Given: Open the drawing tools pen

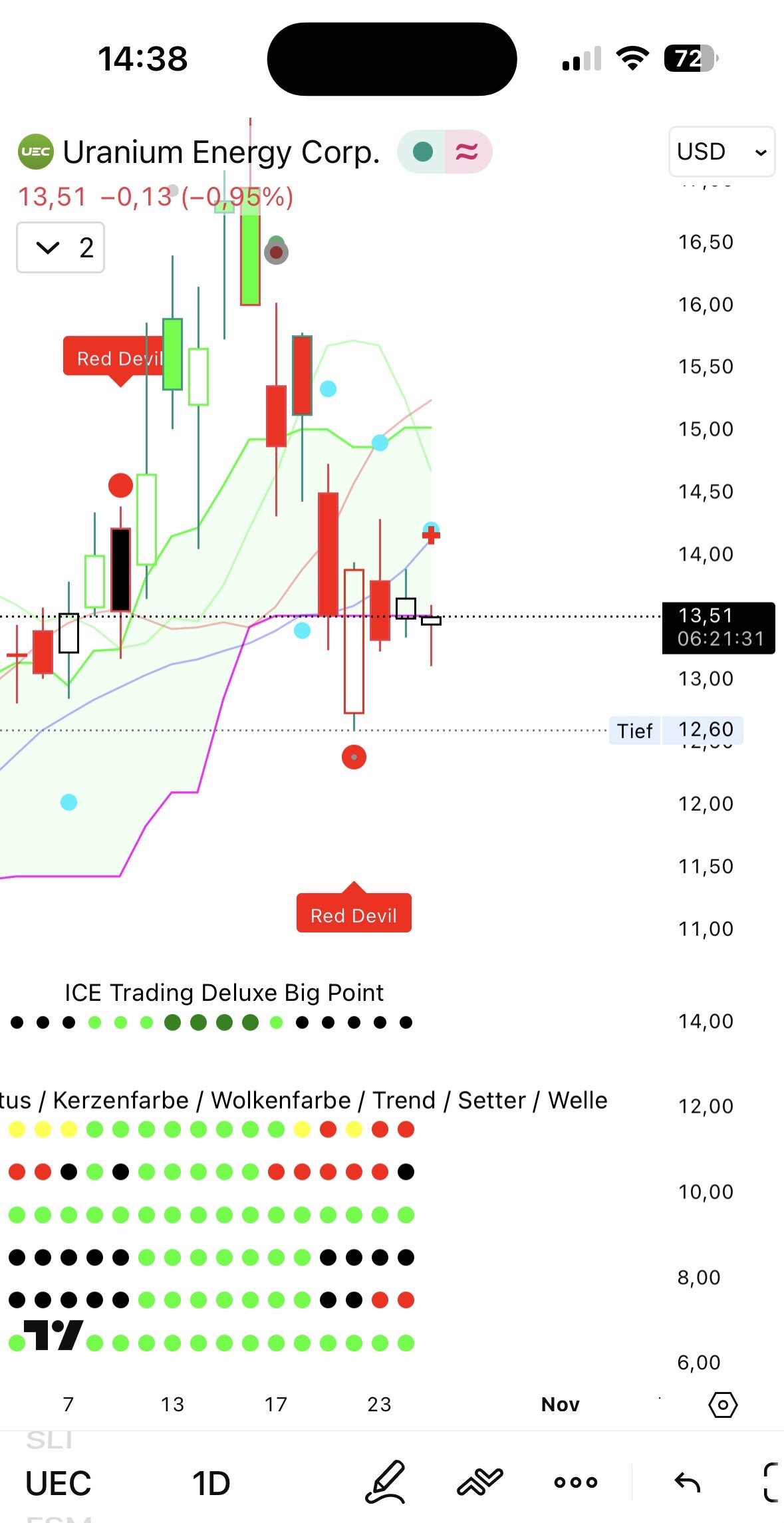Looking at the screenshot, I should 385,1481.
